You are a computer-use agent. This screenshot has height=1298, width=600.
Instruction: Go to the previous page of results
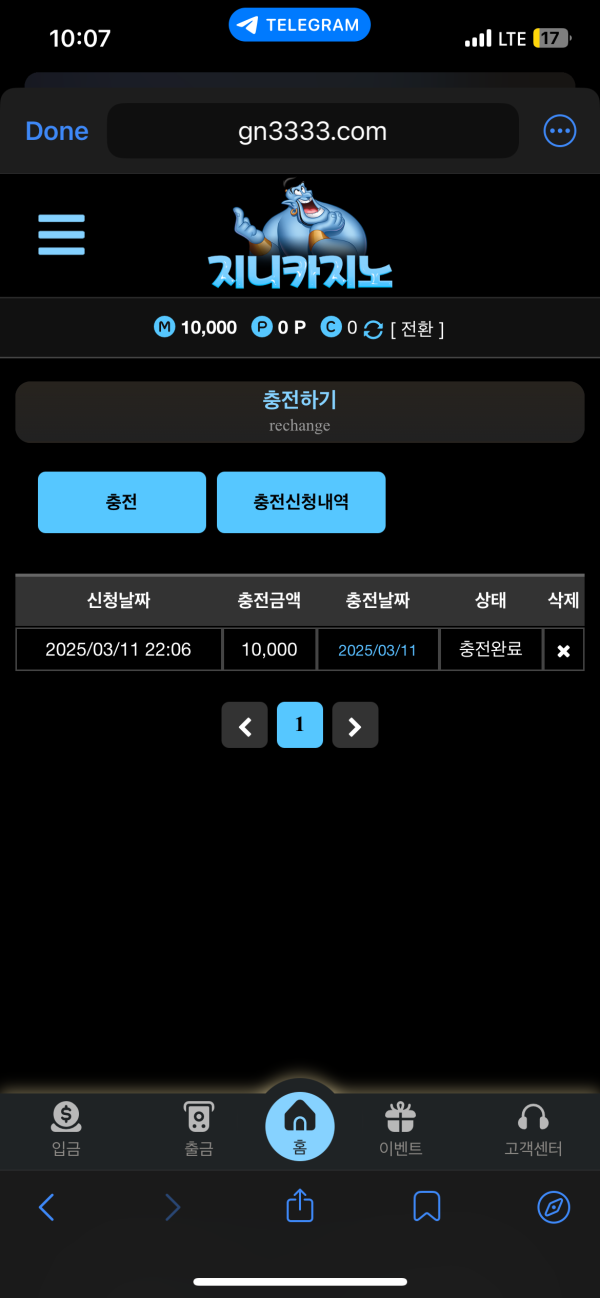245,726
